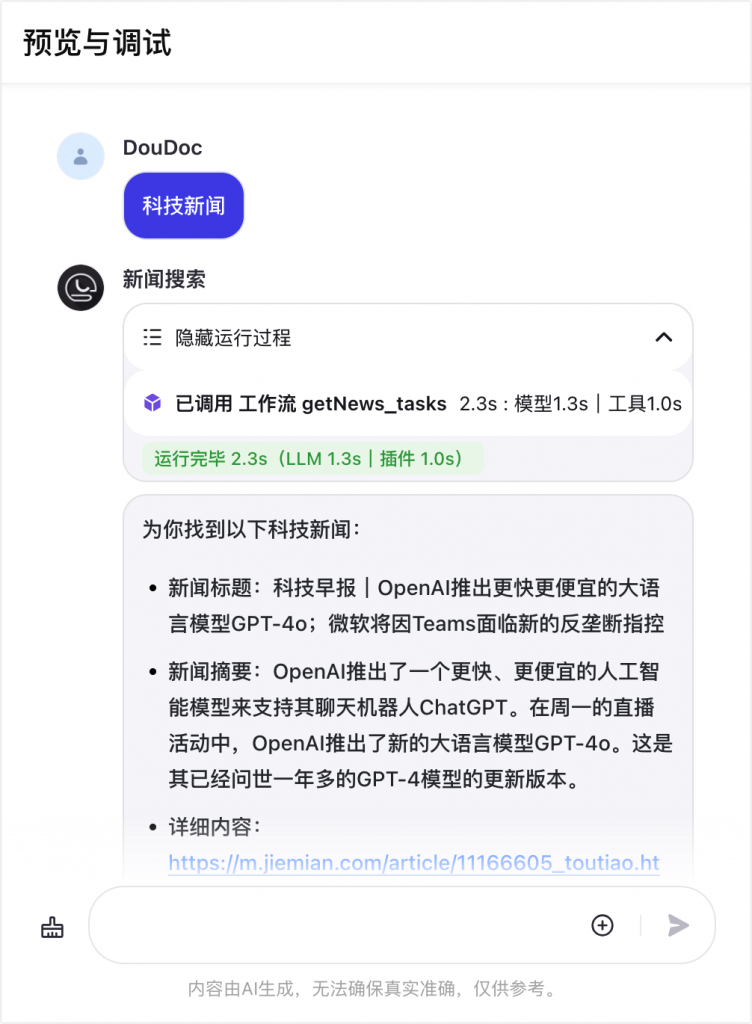Send the message with the arrow icon
The image size is (752, 1024).
[x=678, y=925]
